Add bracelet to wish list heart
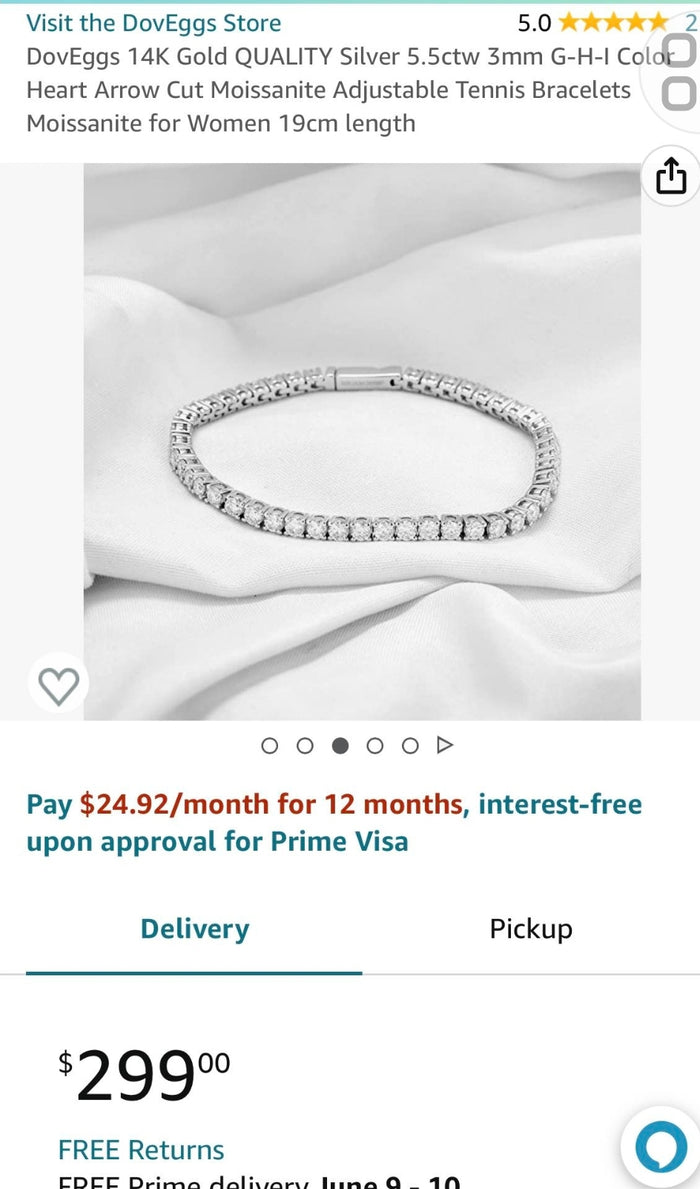This screenshot has width=700, height=1189. tap(58, 684)
